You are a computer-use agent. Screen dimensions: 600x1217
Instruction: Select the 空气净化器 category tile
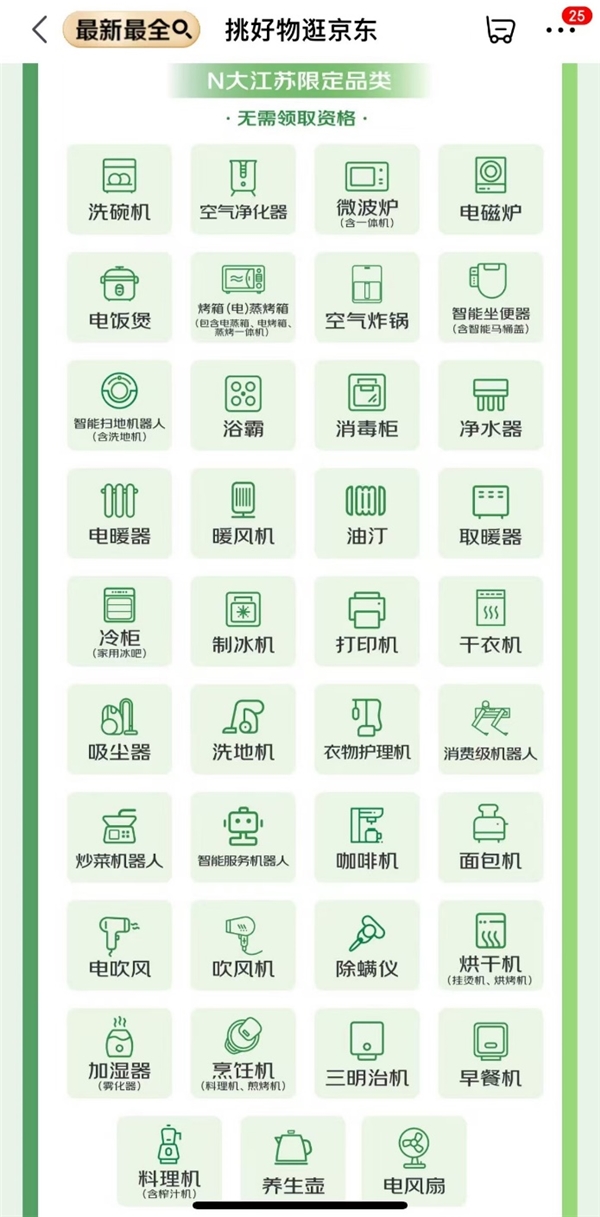pos(243,190)
